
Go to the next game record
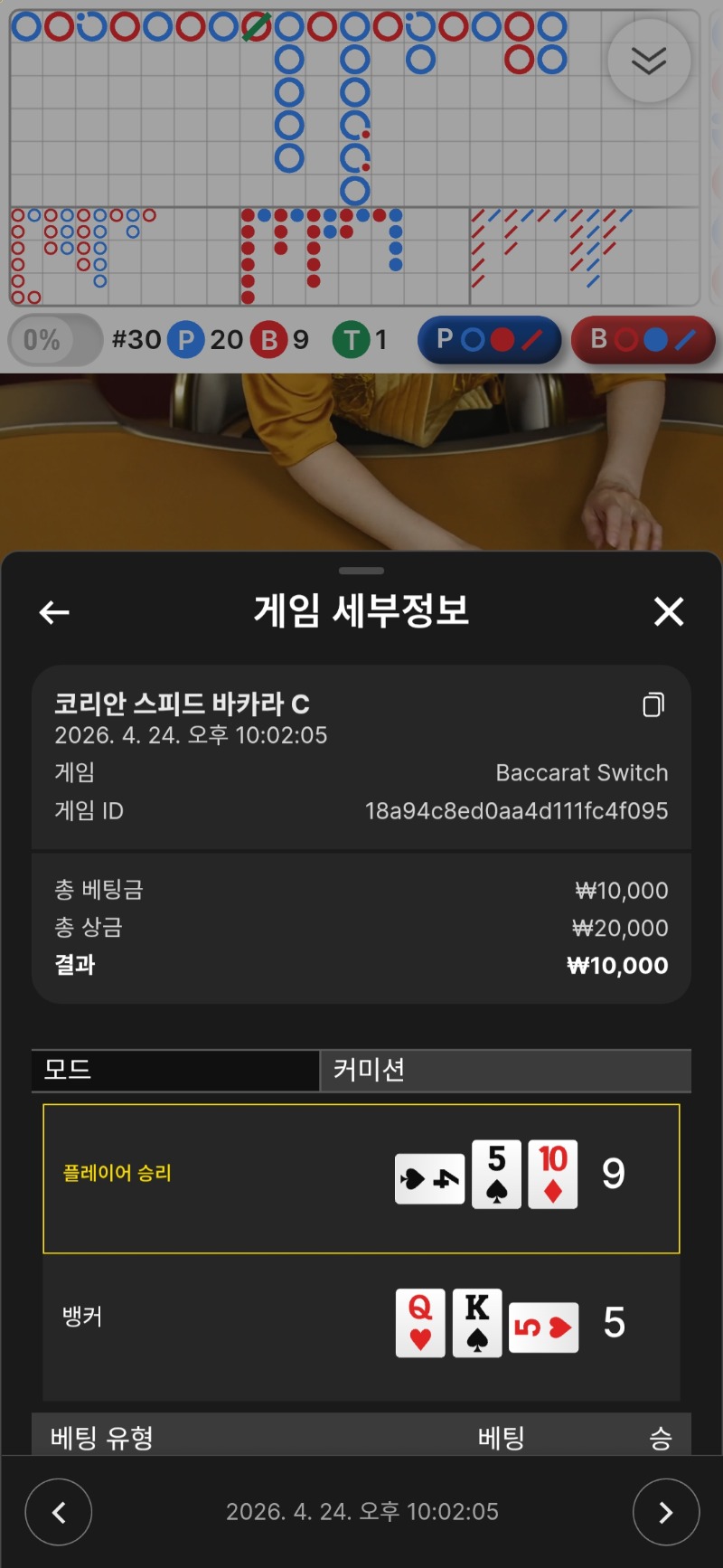[x=665, y=1511]
